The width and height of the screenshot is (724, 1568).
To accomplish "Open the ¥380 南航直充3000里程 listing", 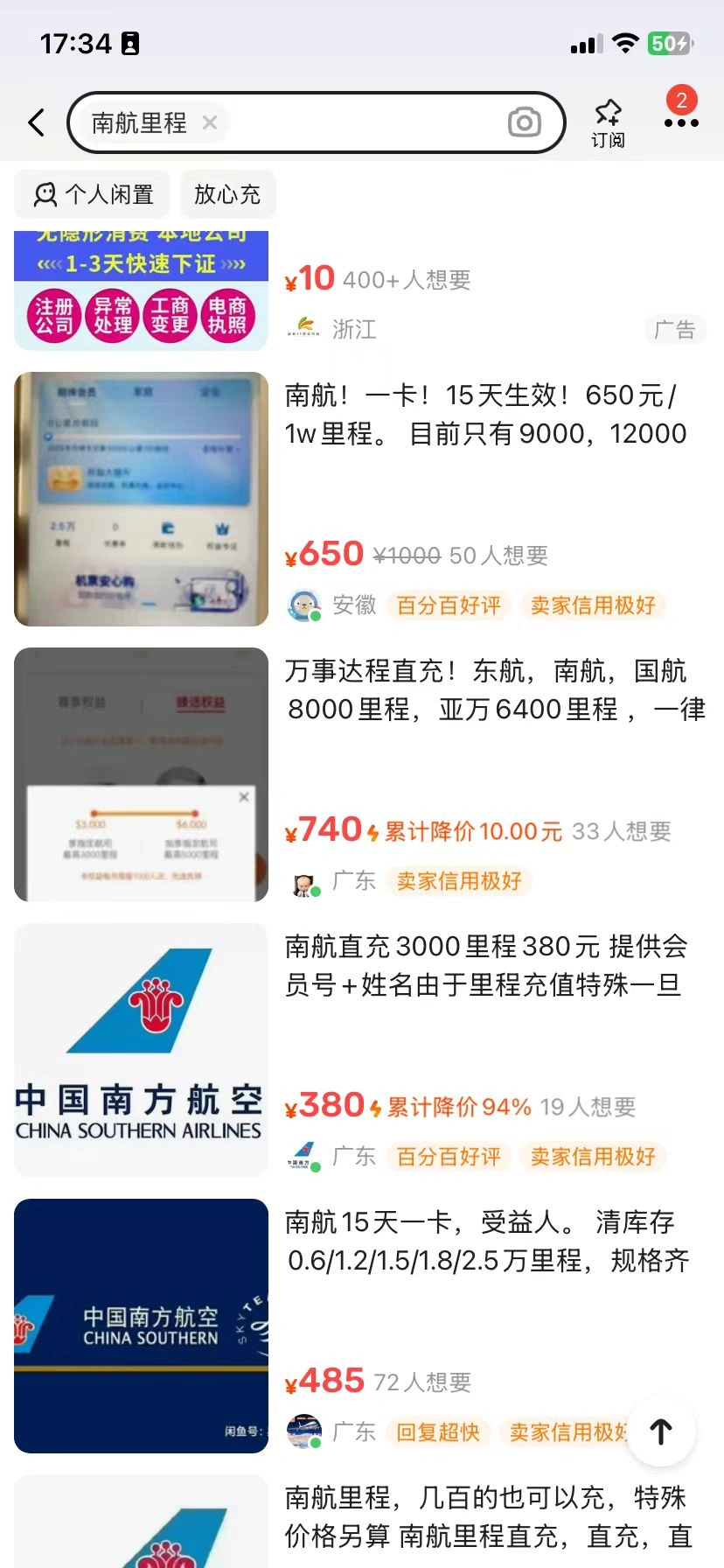I will (x=485, y=966).
